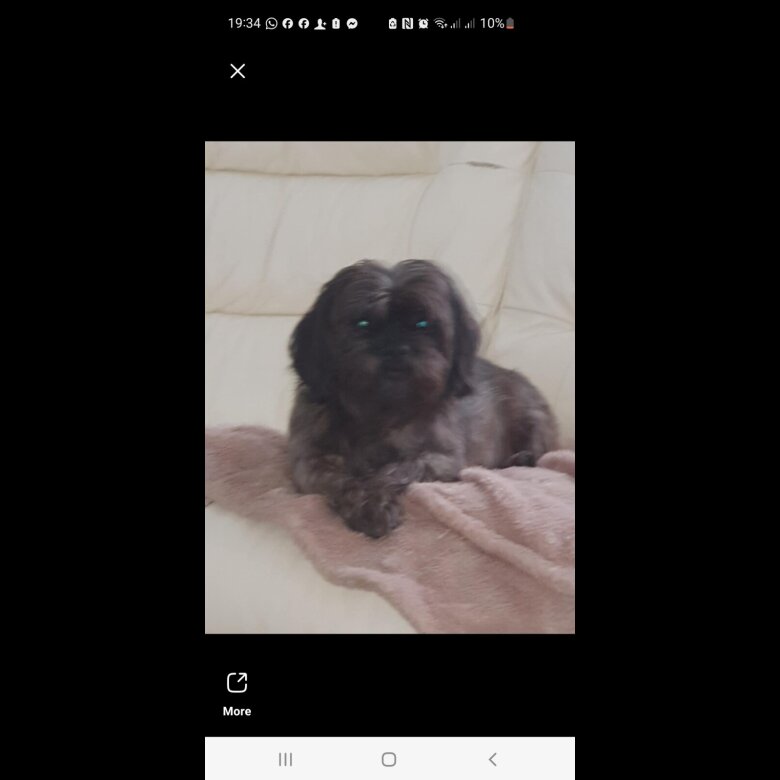This screenshot has height=780, width=780.
Task: Open recent apps
Action: 285,760
